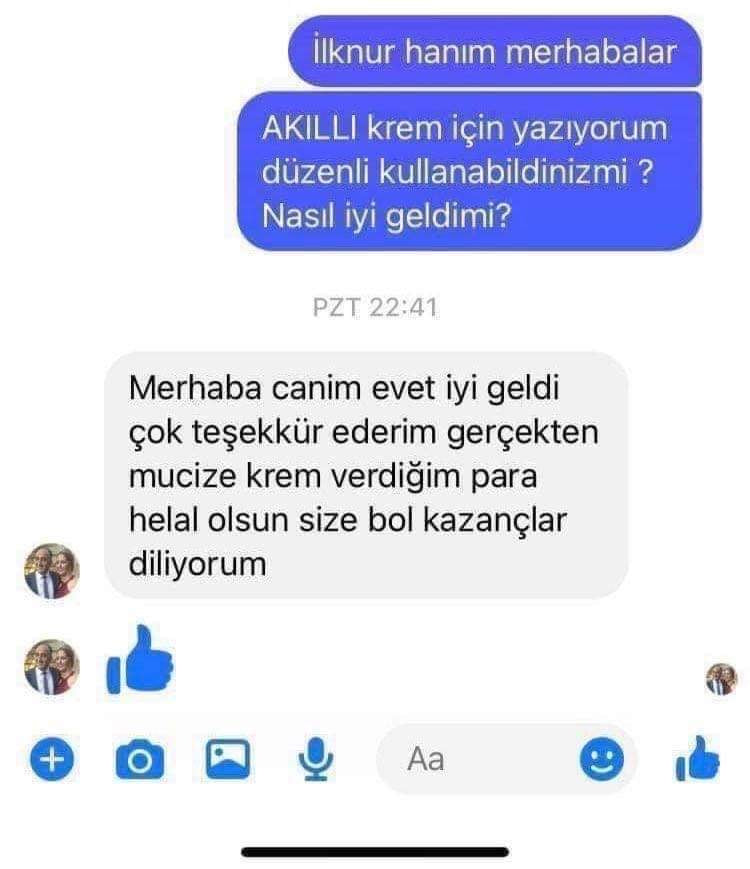Open the emoji smiley picker
The height and width of the screenshot is (869, 750).
click(602, 762)
